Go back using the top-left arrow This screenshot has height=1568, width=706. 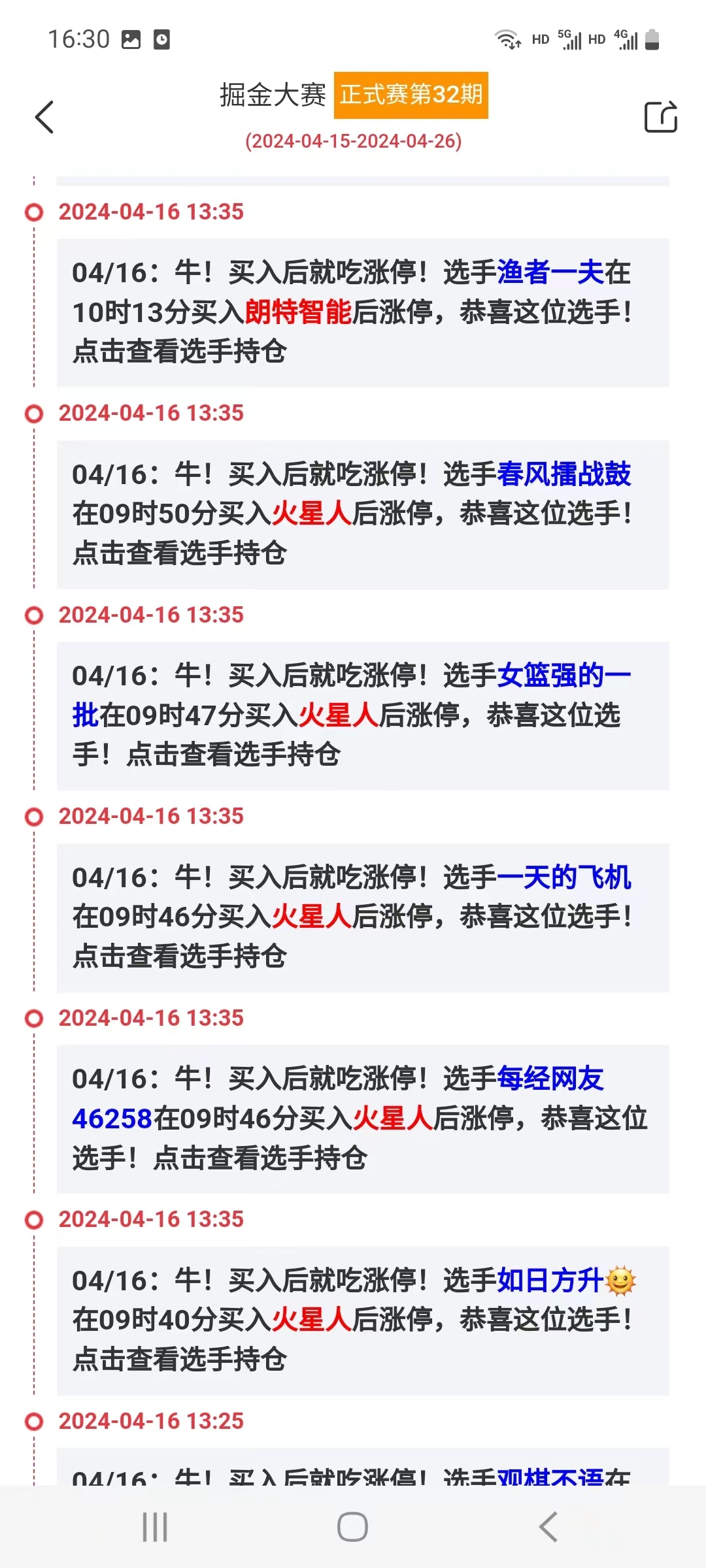pos(44,118)
